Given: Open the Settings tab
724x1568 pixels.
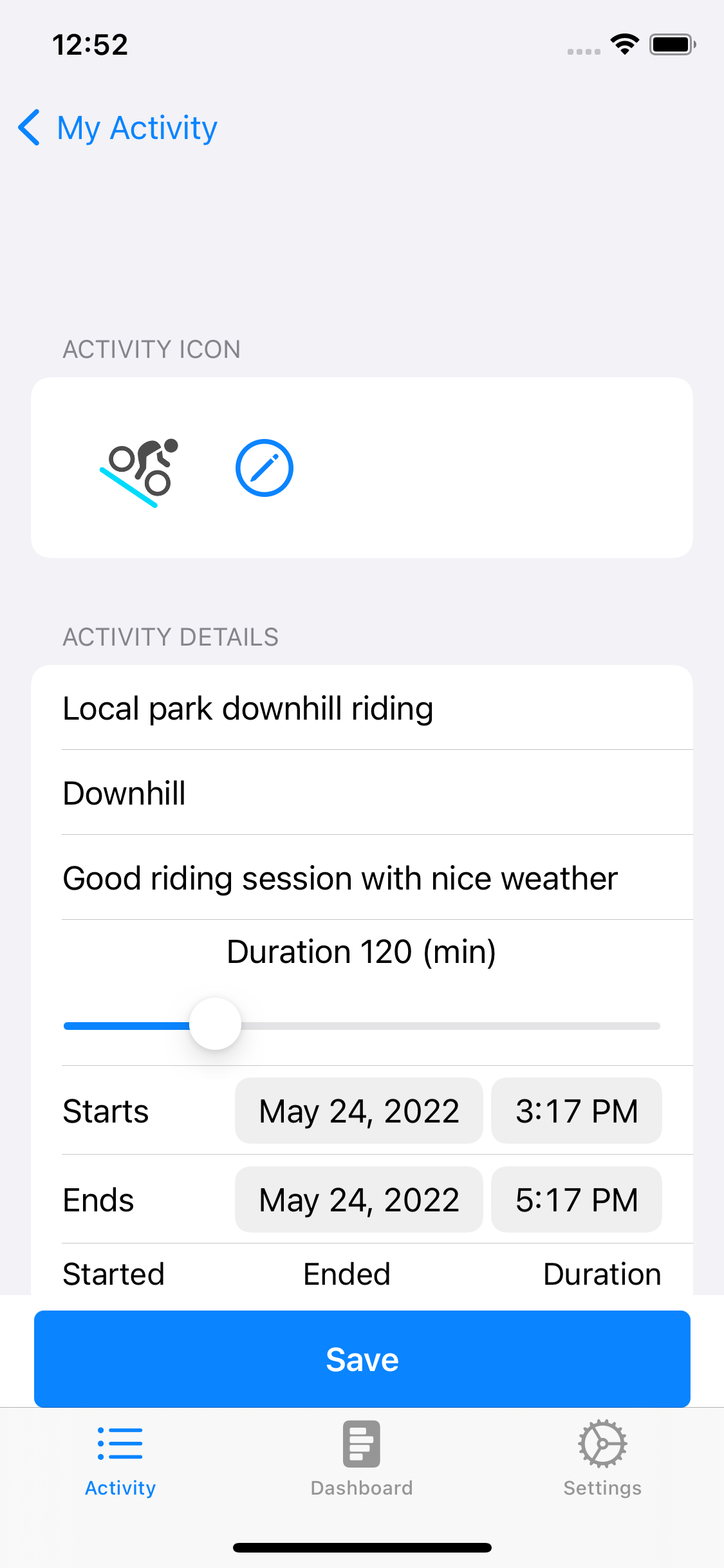Looking at the screenshot, I should pyautogui.click(x=602, y=1459).
